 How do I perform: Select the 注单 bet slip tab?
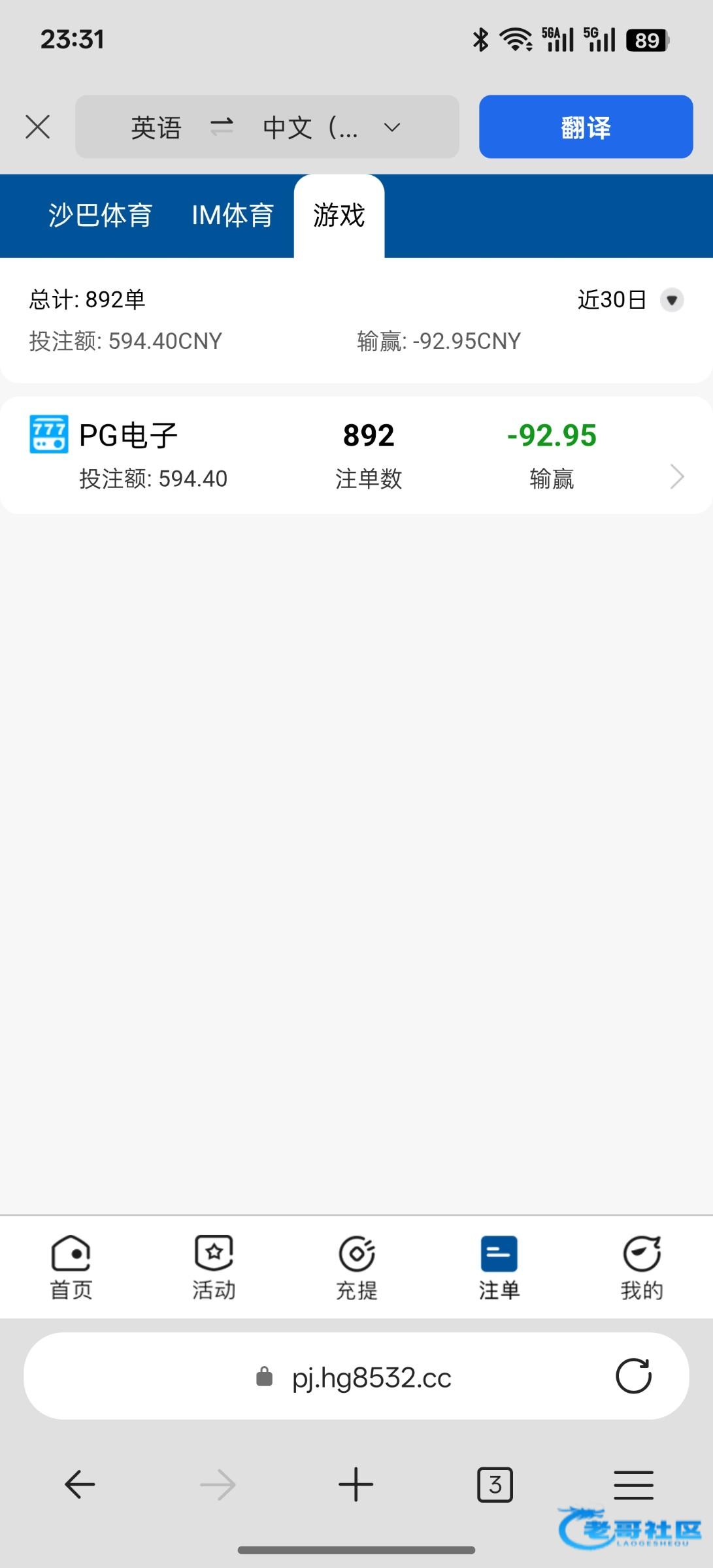499,1267
